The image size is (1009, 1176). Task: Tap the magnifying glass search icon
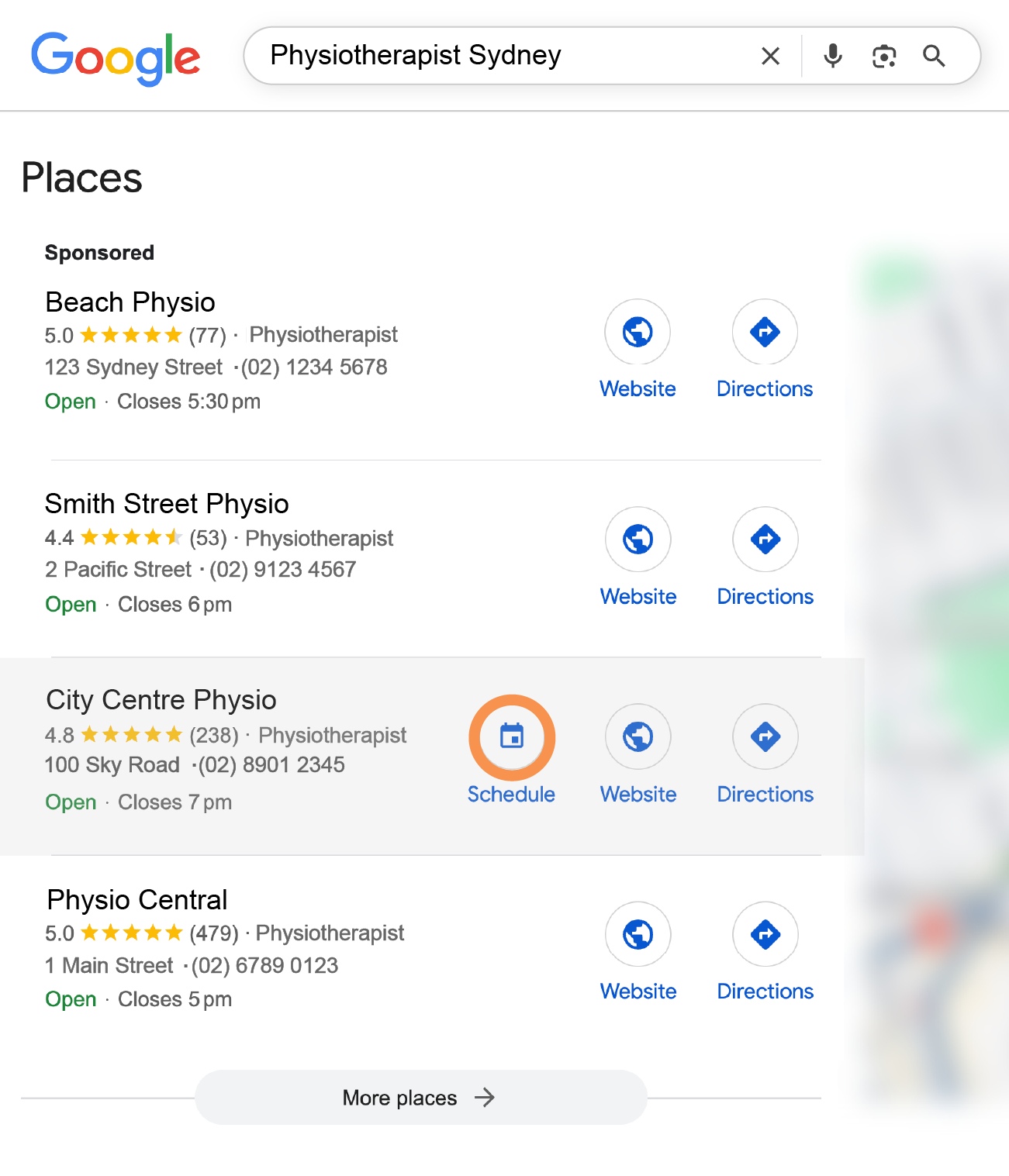pos(934,56)
